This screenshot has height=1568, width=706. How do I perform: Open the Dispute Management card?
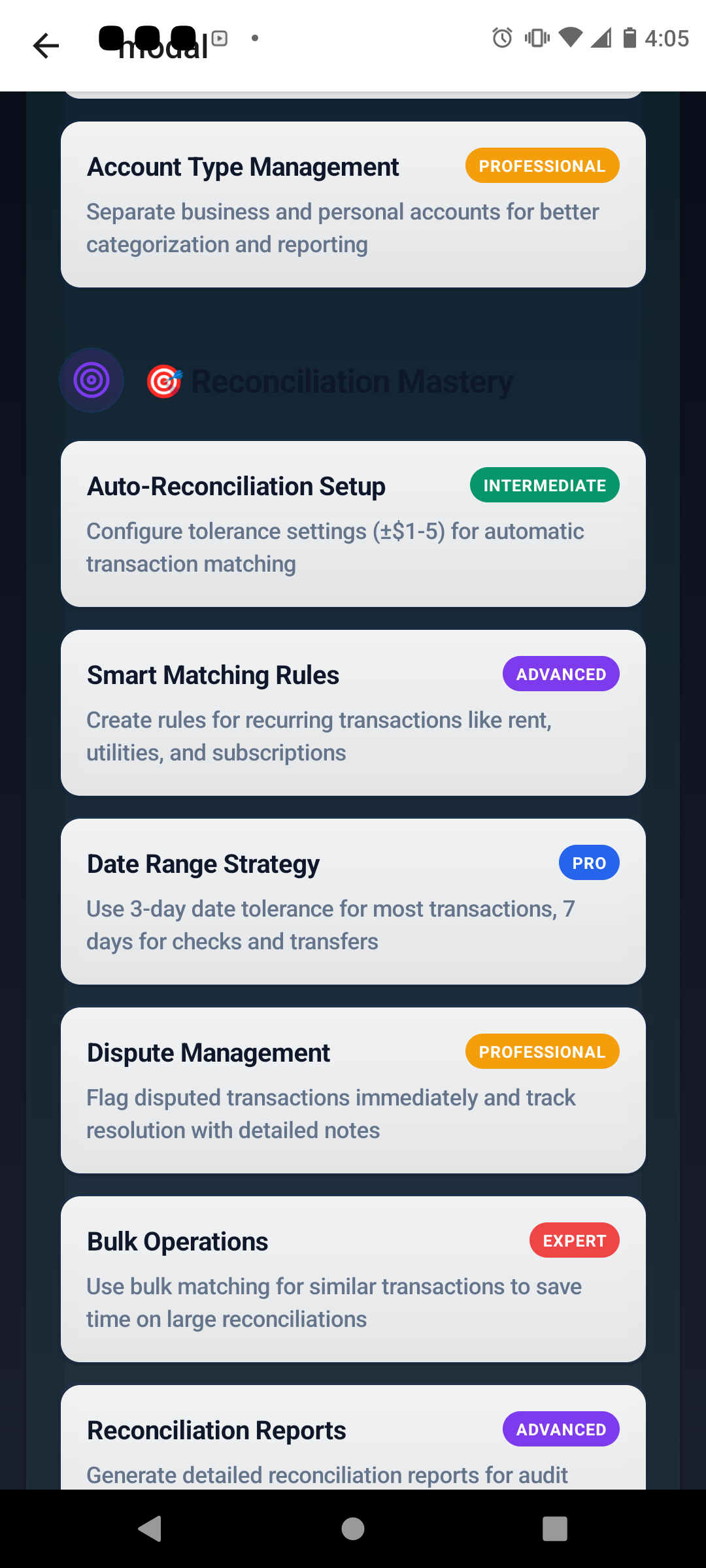click(x=353, y=1090)
